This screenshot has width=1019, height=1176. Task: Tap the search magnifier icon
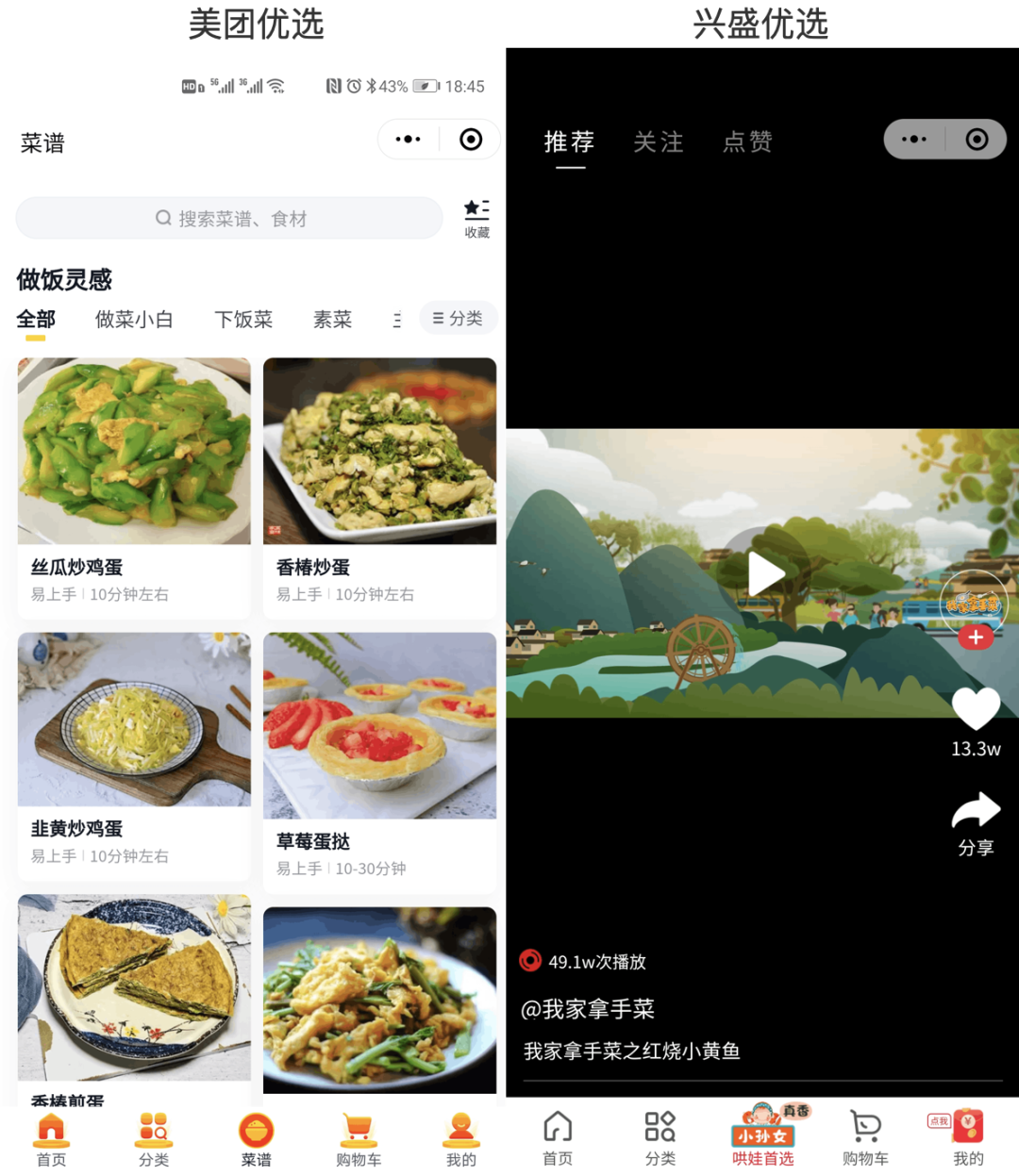163,218
